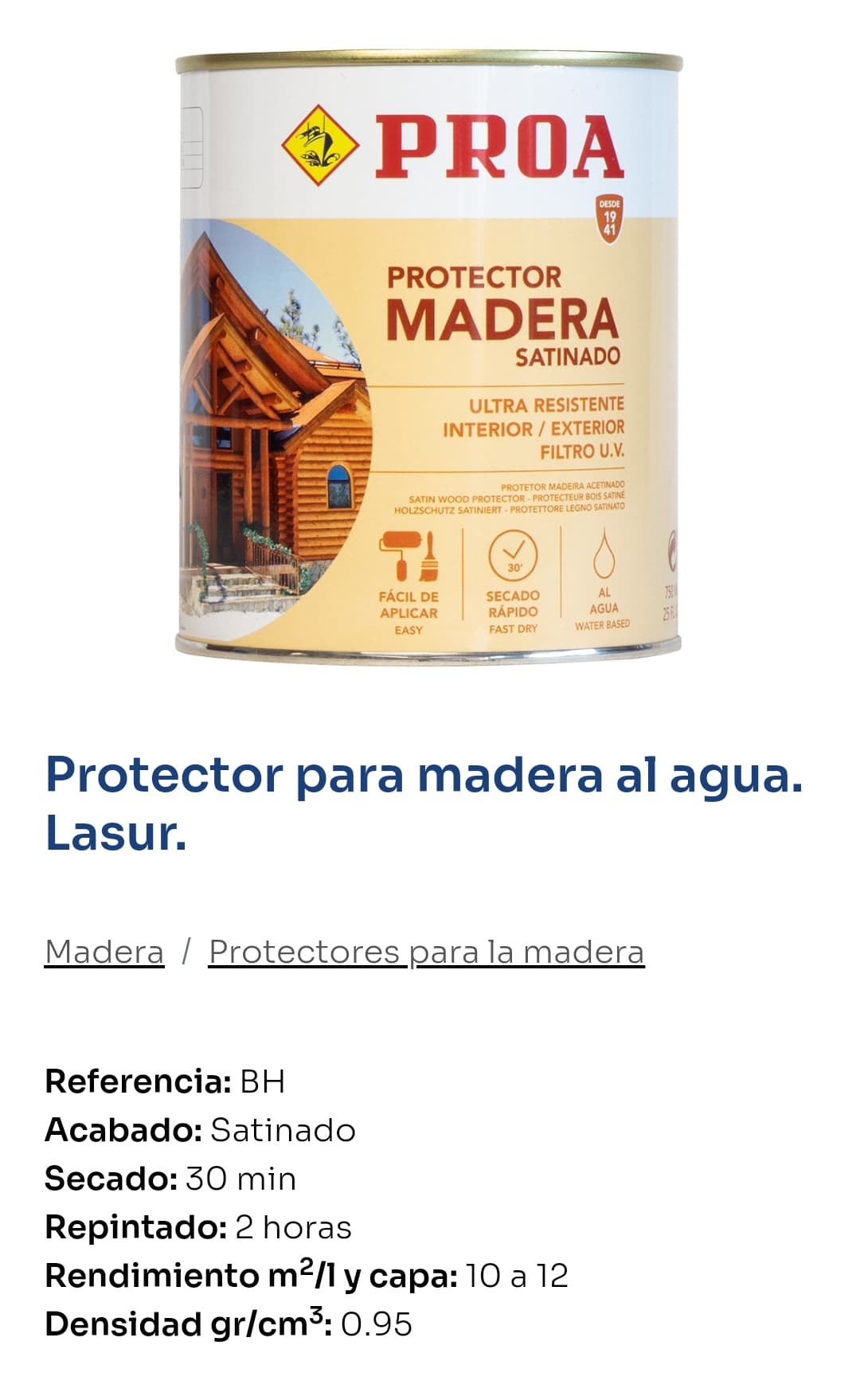Go to Protectores para la madera category
Screen dimensions: 860x1400
pyautogui.click(x=426, y=952)
